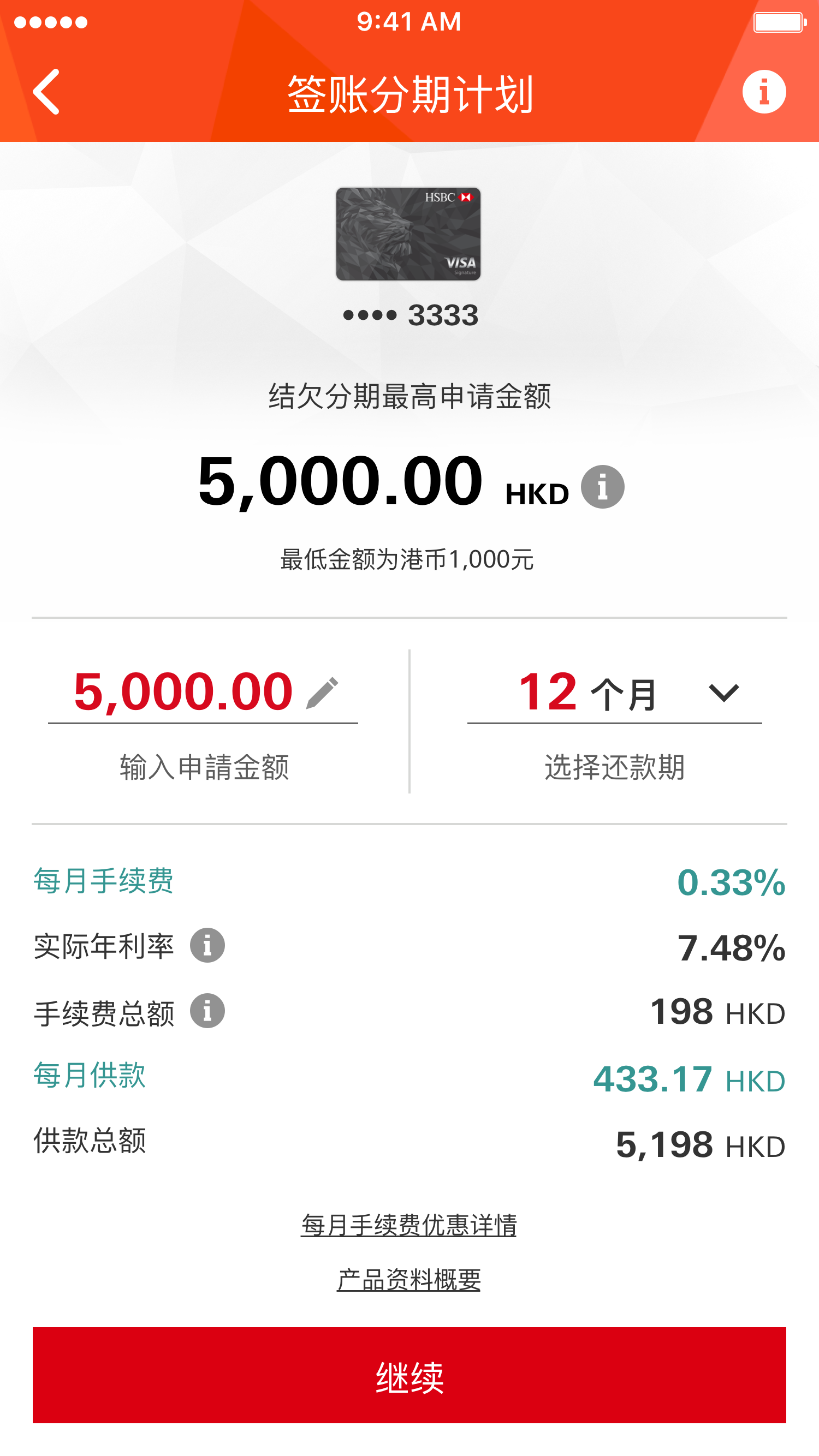819x1456 pixels.
Task: Open the info icon in the header
Action: pyautogui.click(x=763, y=92)
